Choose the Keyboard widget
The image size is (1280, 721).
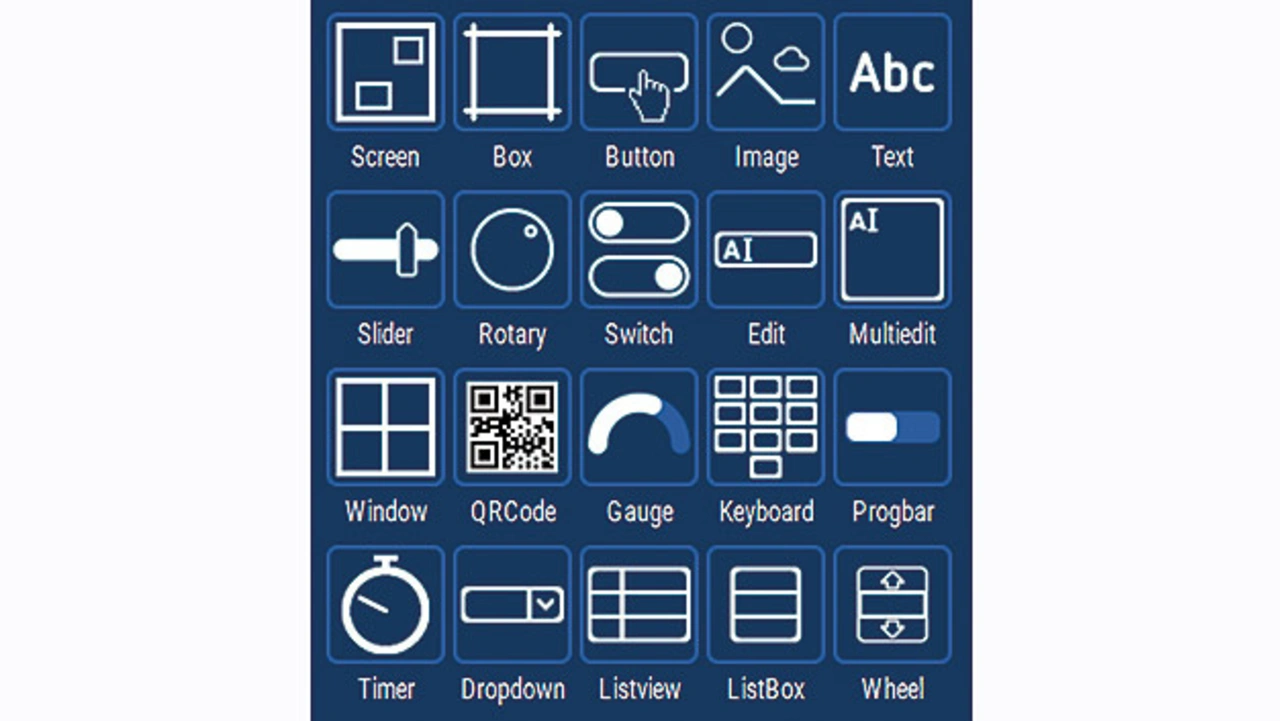766,427
